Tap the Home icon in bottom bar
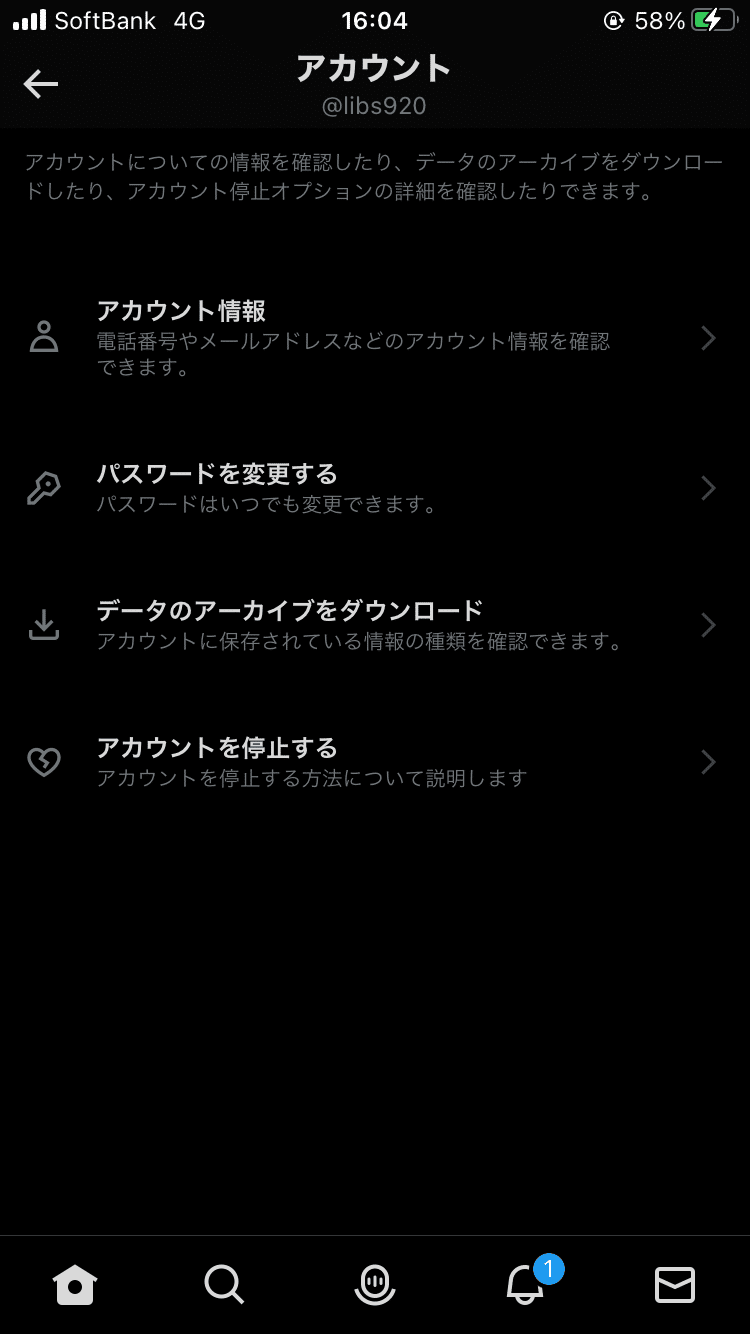This screenshot has height=1334, width=750. click(75, 1285)
